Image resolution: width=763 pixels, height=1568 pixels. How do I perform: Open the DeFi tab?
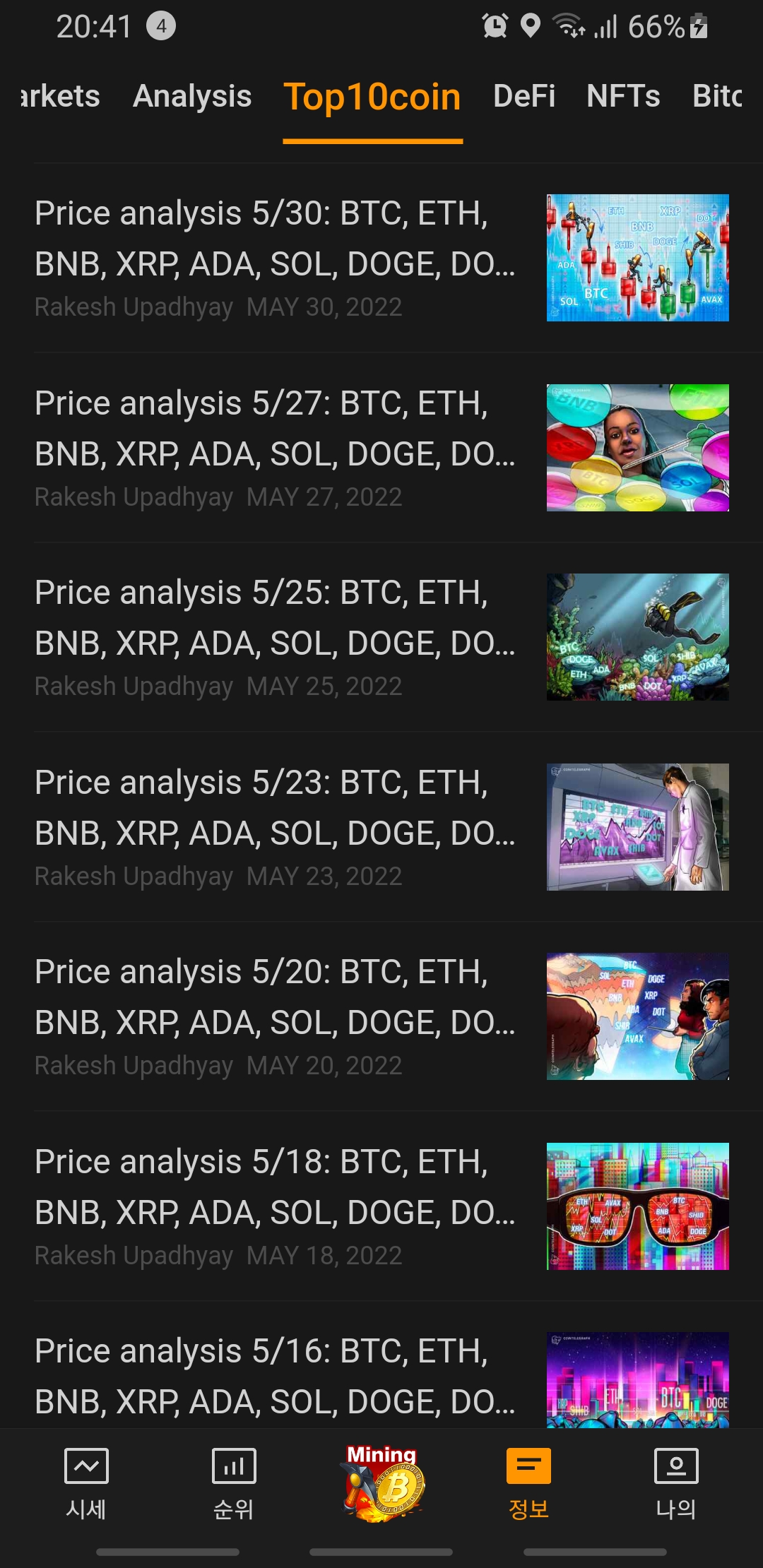point(524,96)
